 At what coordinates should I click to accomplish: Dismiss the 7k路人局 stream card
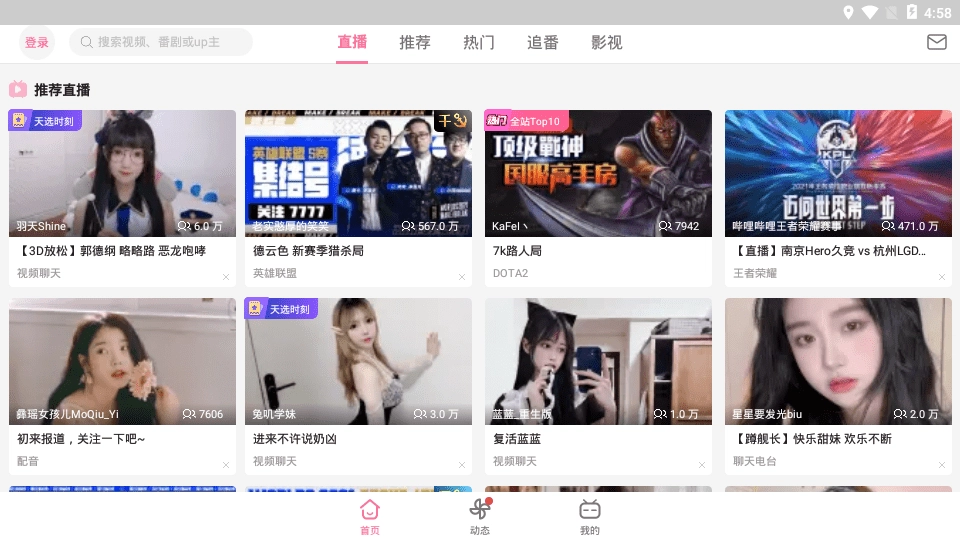[702, 277]
